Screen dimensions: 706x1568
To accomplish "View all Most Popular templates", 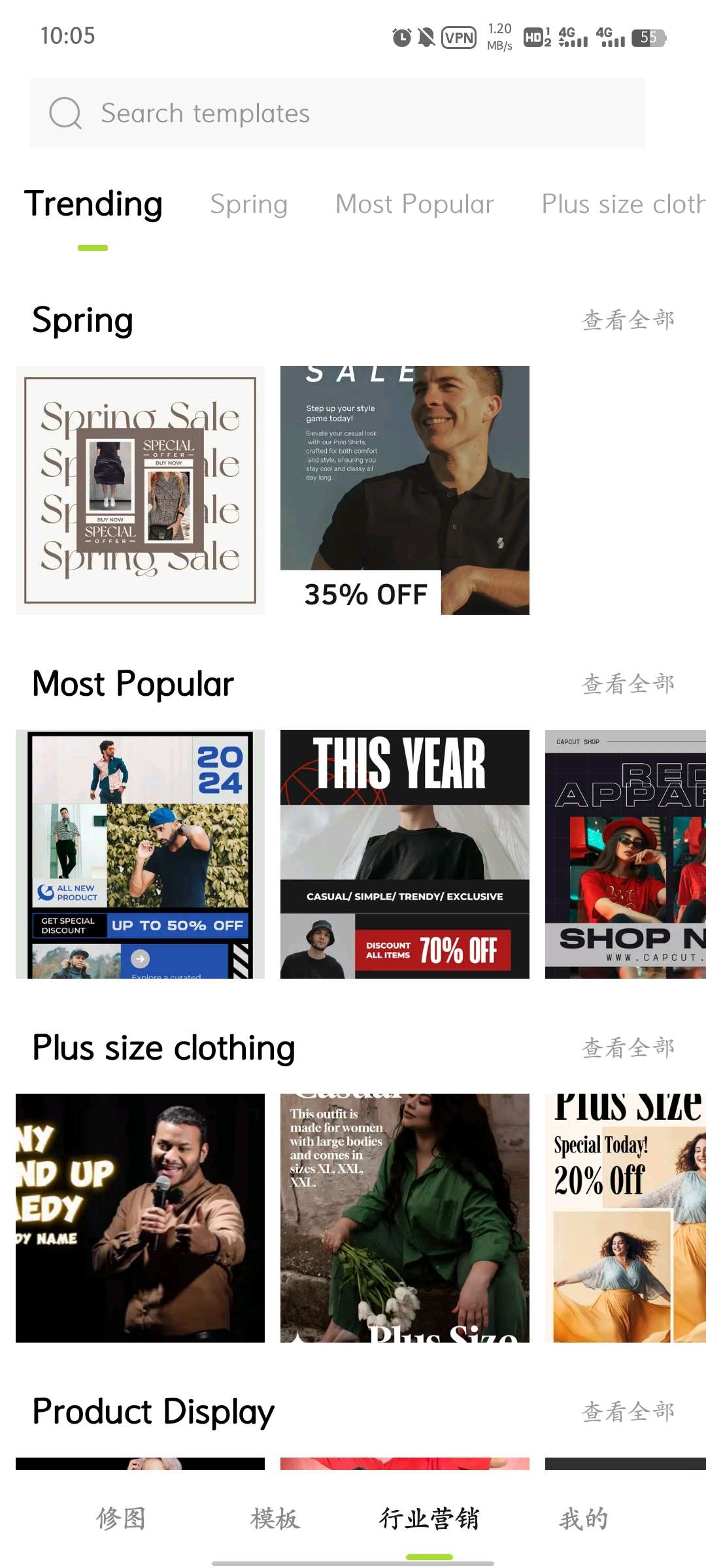I will click(x=628, y=684).
